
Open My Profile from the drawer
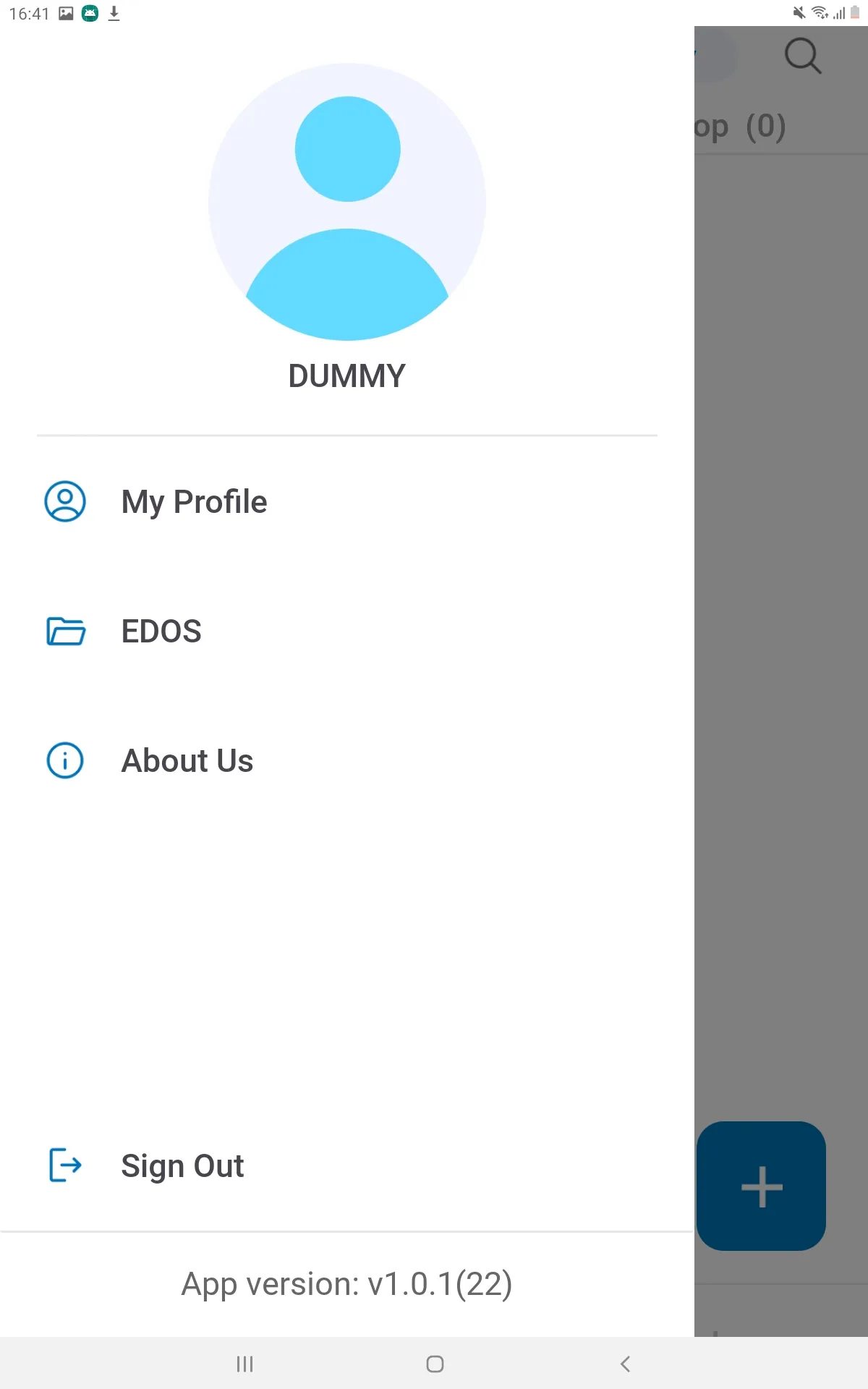tap(194, 502)
